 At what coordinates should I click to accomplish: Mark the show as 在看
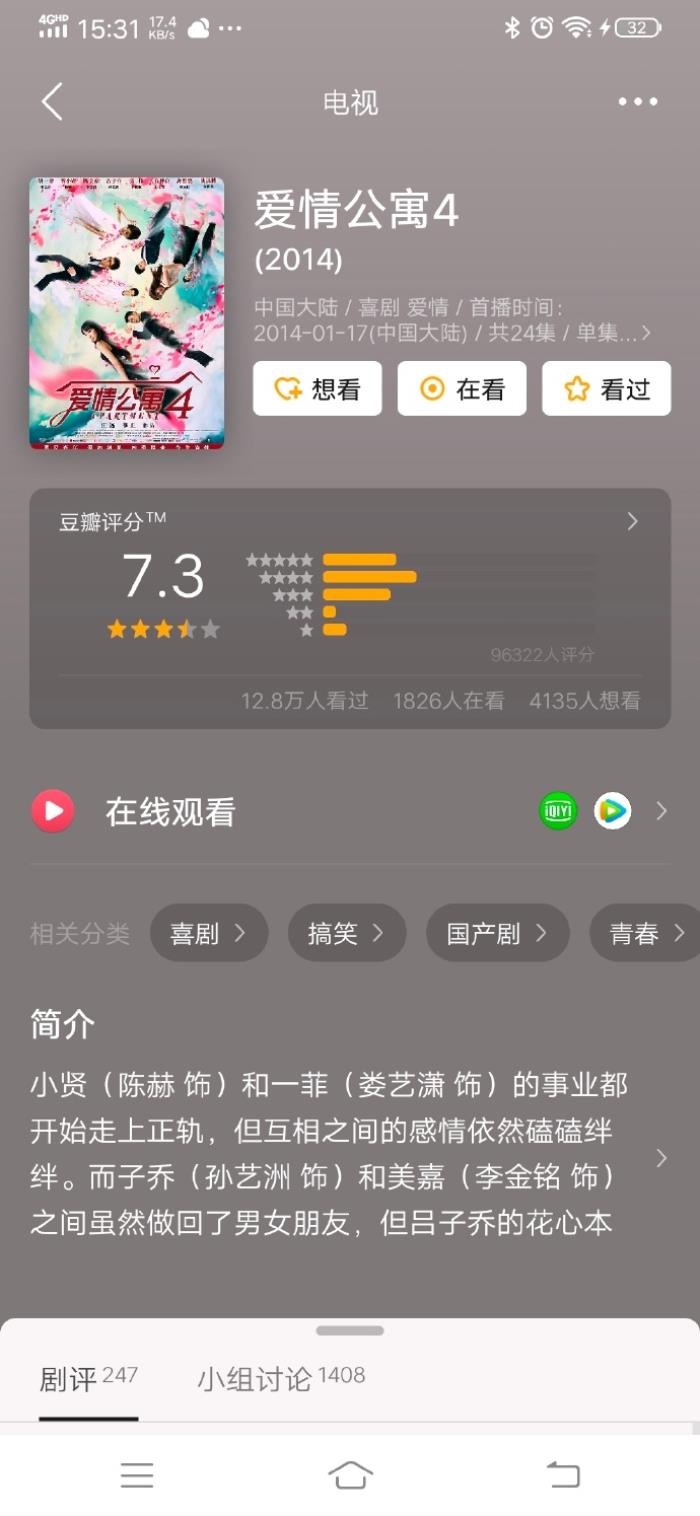tap(462, 389)
